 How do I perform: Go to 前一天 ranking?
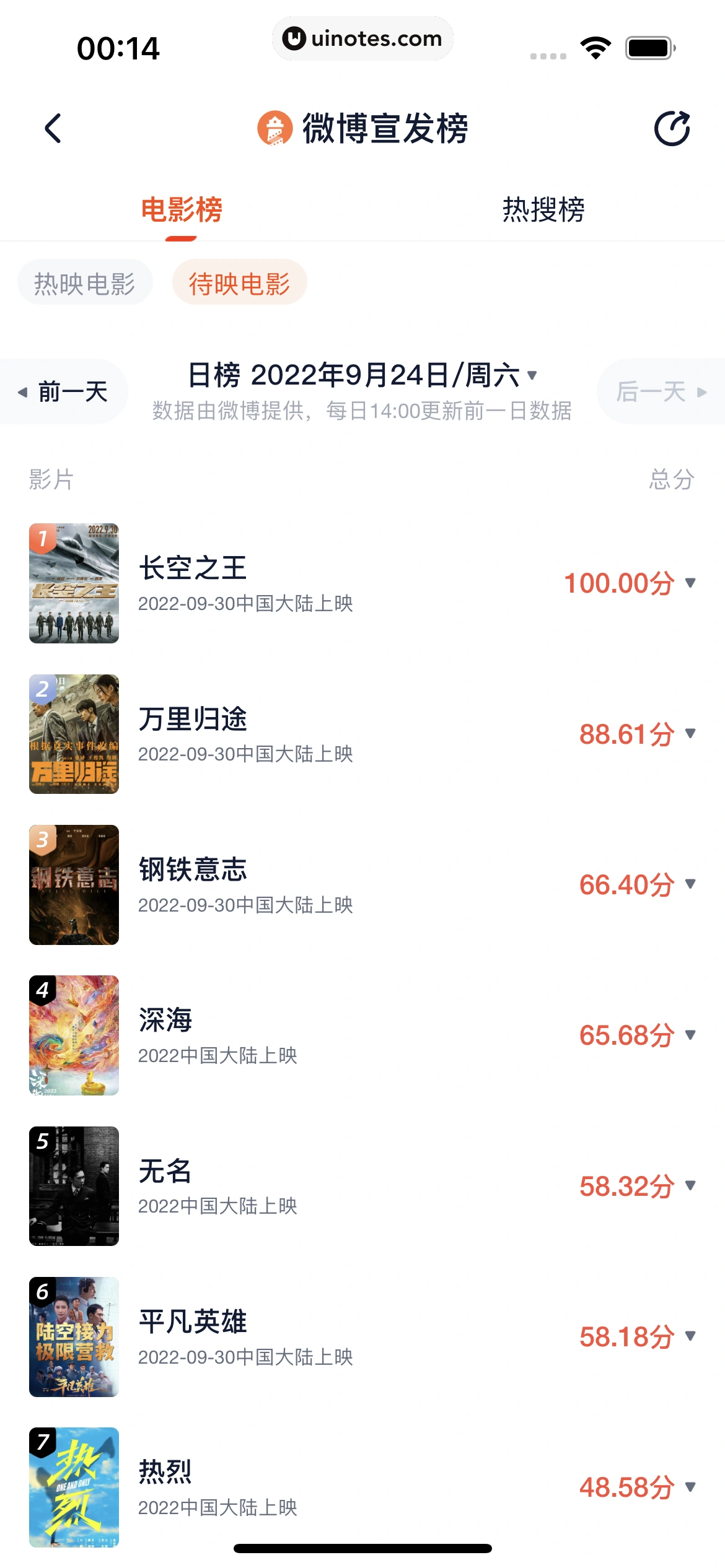point(64,391)
